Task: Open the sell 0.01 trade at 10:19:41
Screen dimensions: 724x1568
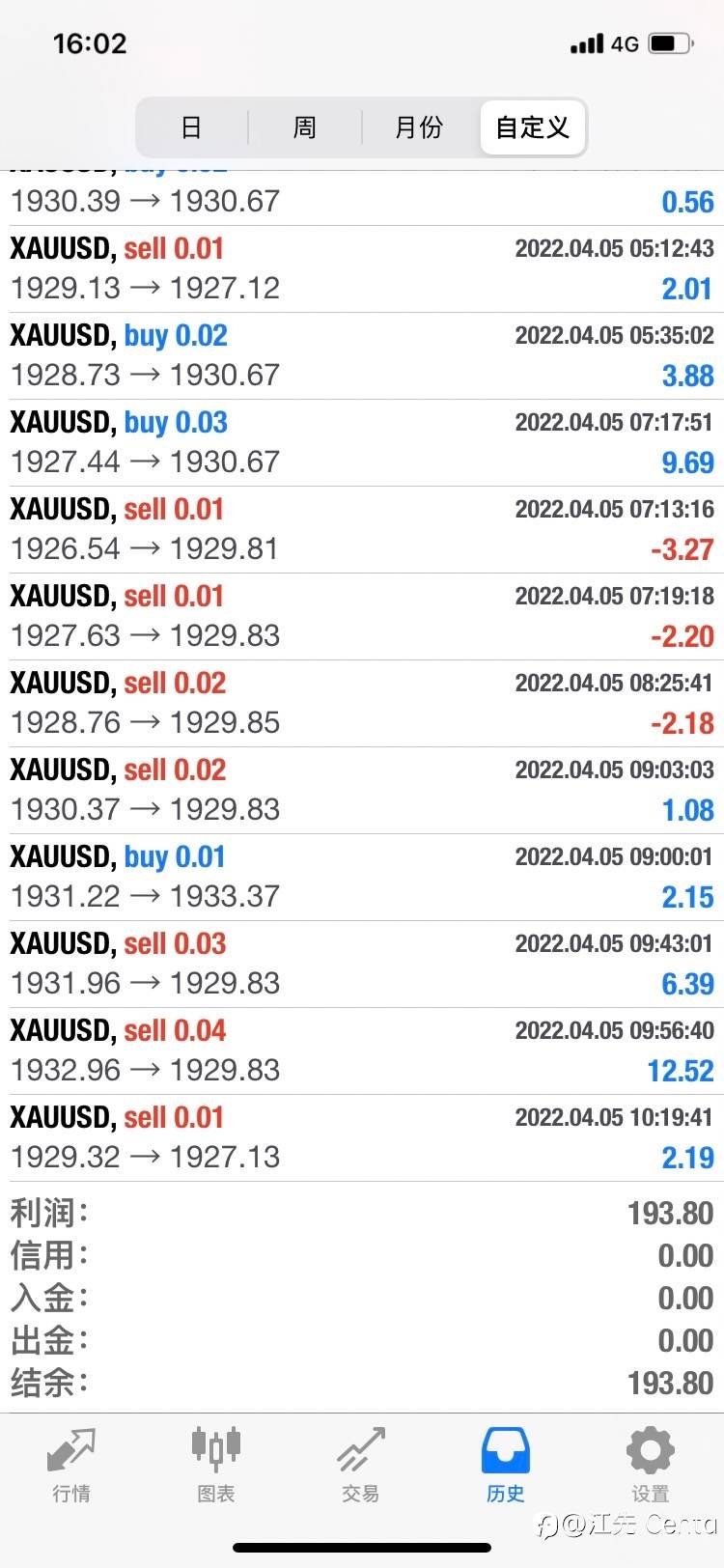Action: (x=362, y=1138)
